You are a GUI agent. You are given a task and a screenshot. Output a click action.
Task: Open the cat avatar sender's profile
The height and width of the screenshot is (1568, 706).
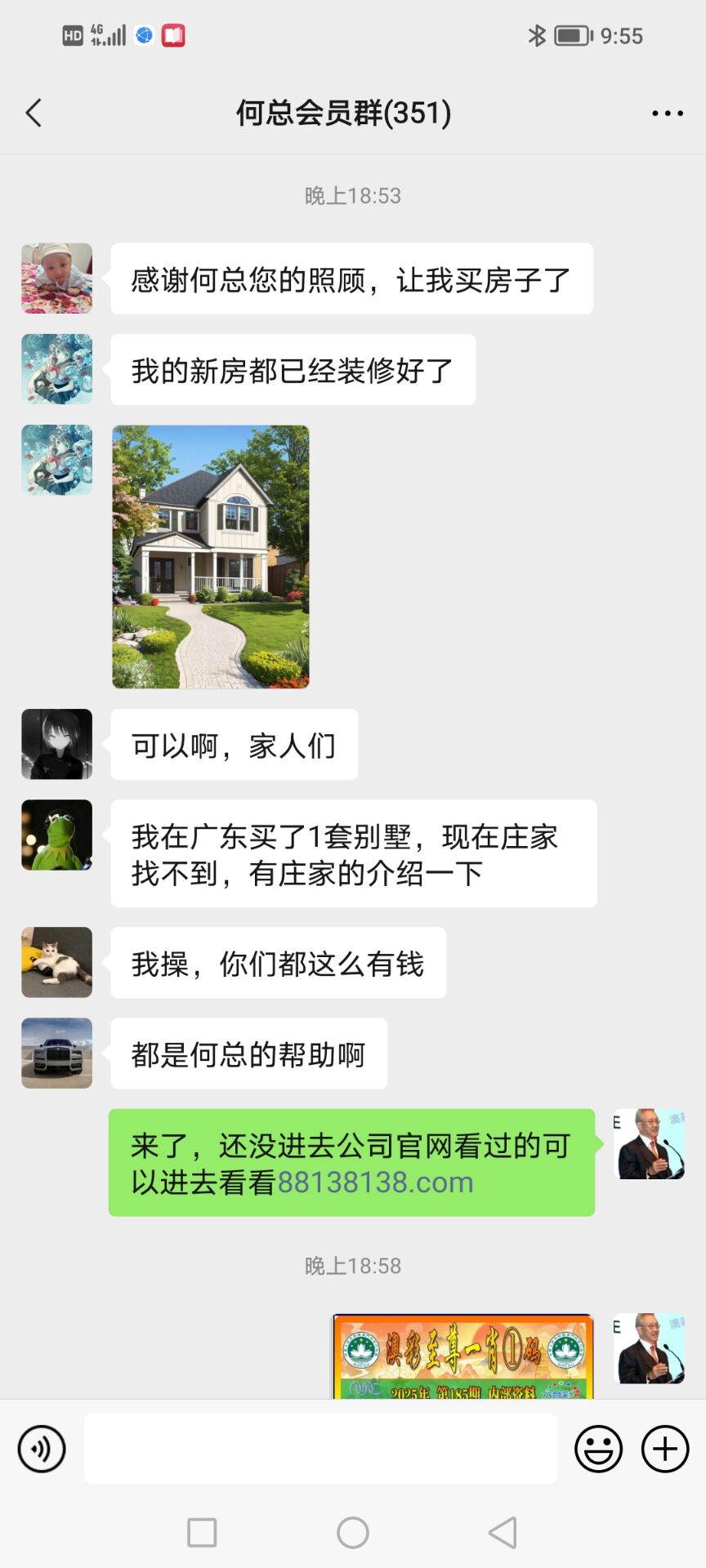coord(56,962)
